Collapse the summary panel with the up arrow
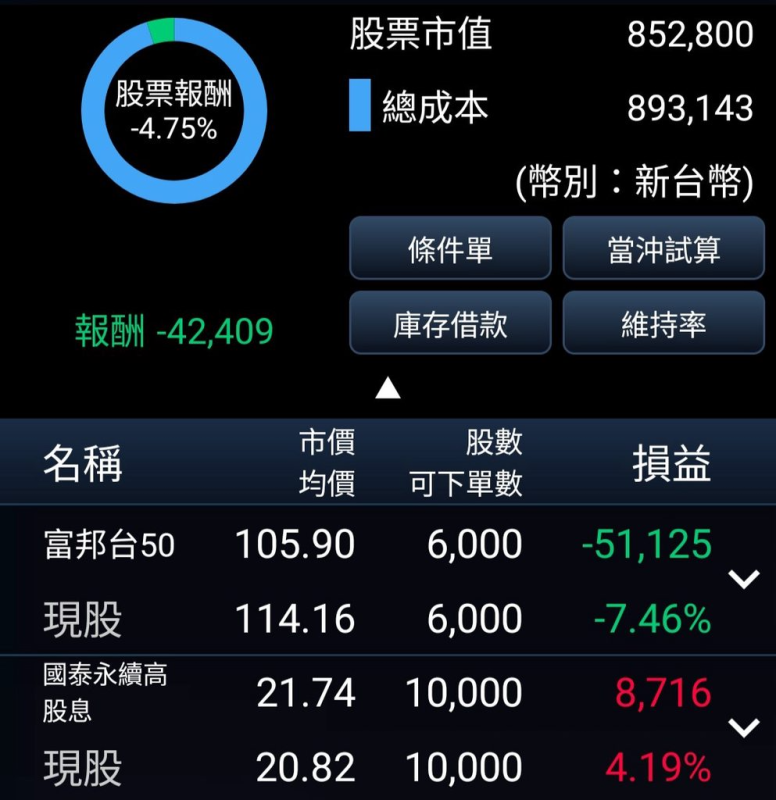 pyautogui.click(x=388, y=388)
